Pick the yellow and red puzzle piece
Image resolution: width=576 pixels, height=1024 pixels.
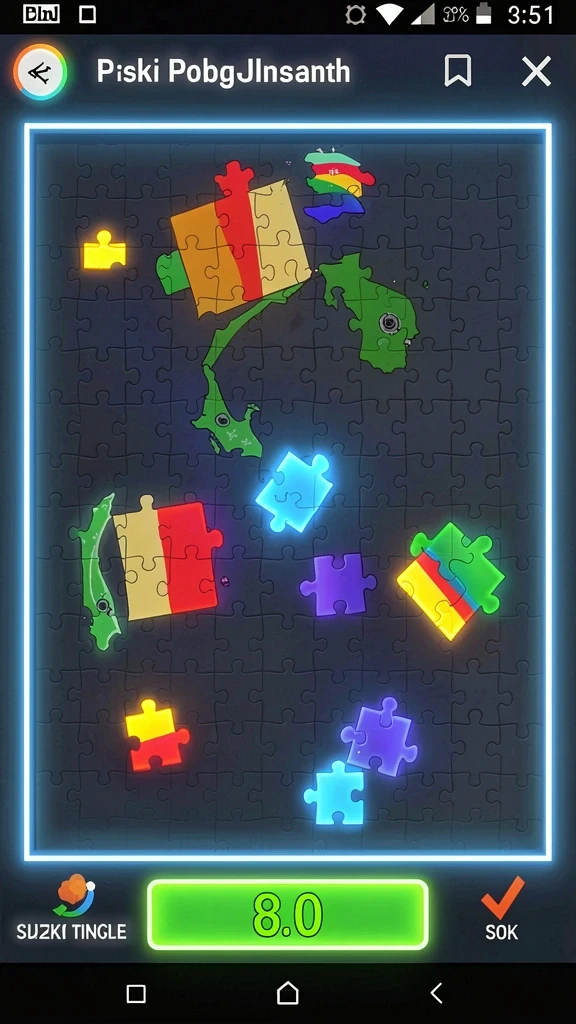click(x=157, y=735)
